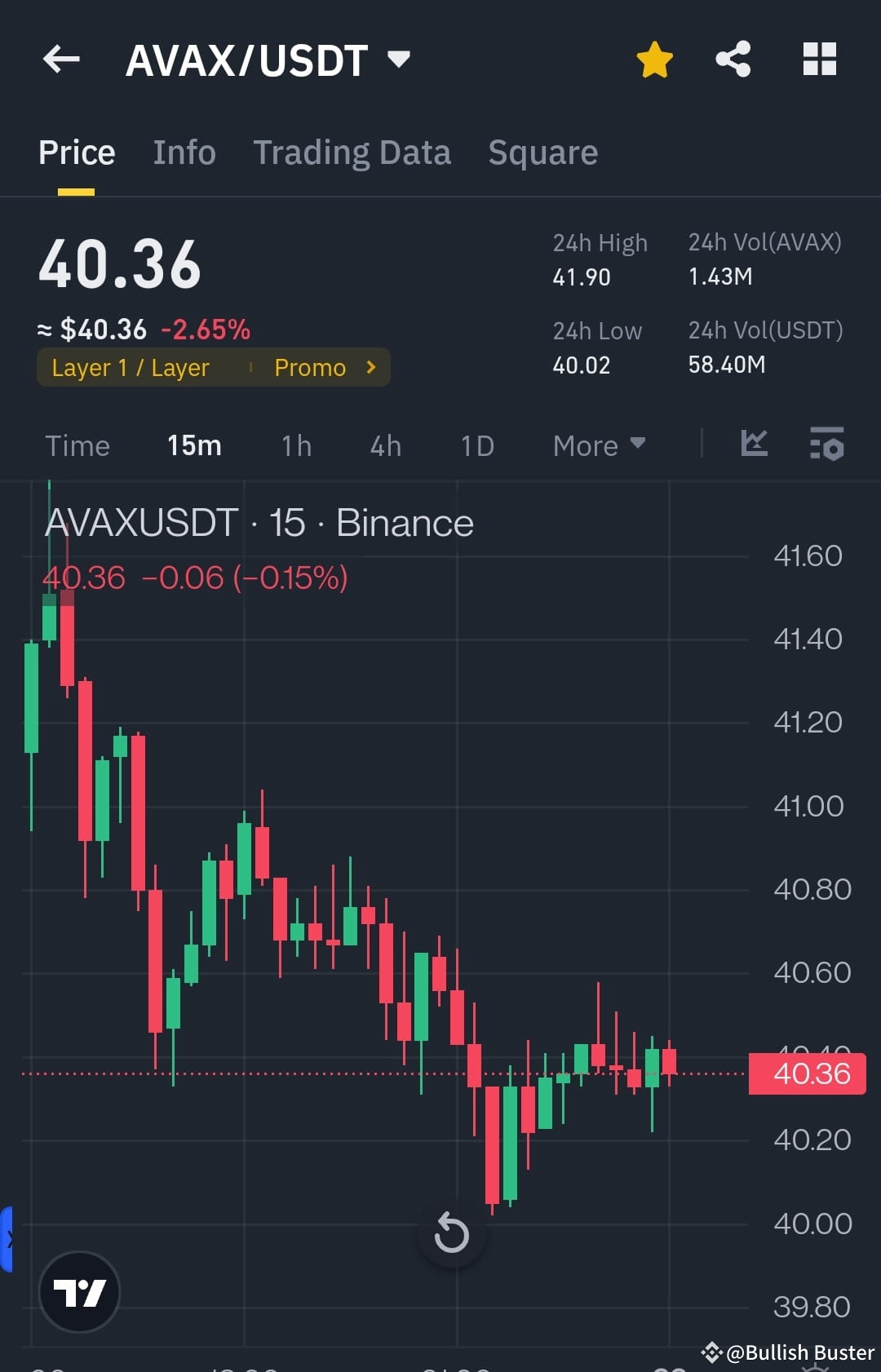This screenshot has height=1372, width=881.
Task: Tap the 40.36 current price marker
Action: 808,1073
